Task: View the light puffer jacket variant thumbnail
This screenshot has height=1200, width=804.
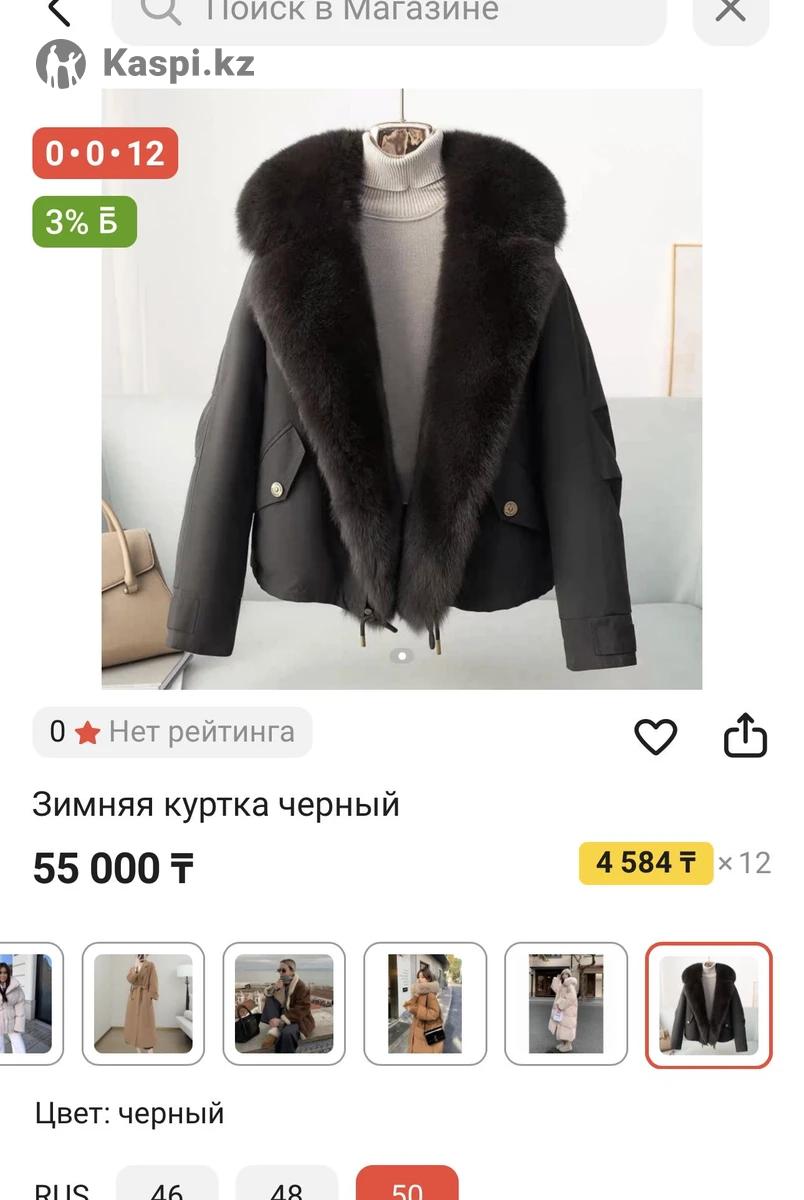Action: click(28, 1003)
